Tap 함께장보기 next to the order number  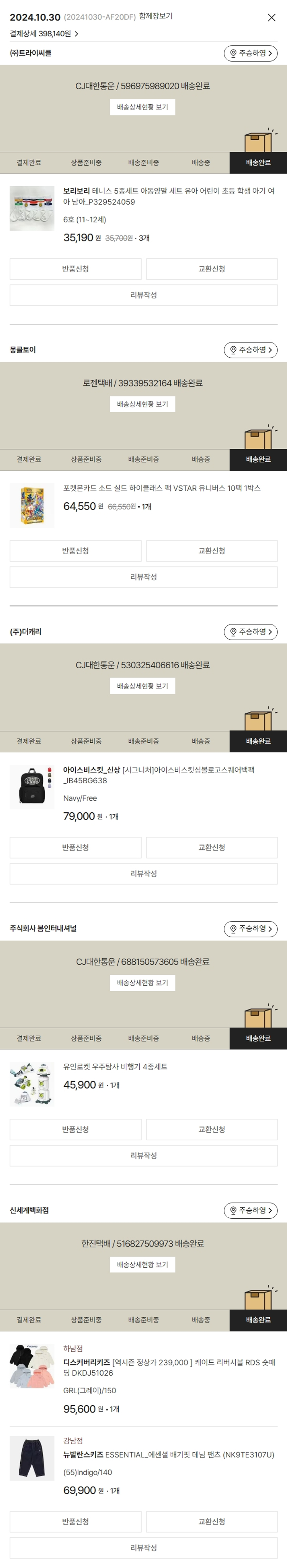coord(155,16)
